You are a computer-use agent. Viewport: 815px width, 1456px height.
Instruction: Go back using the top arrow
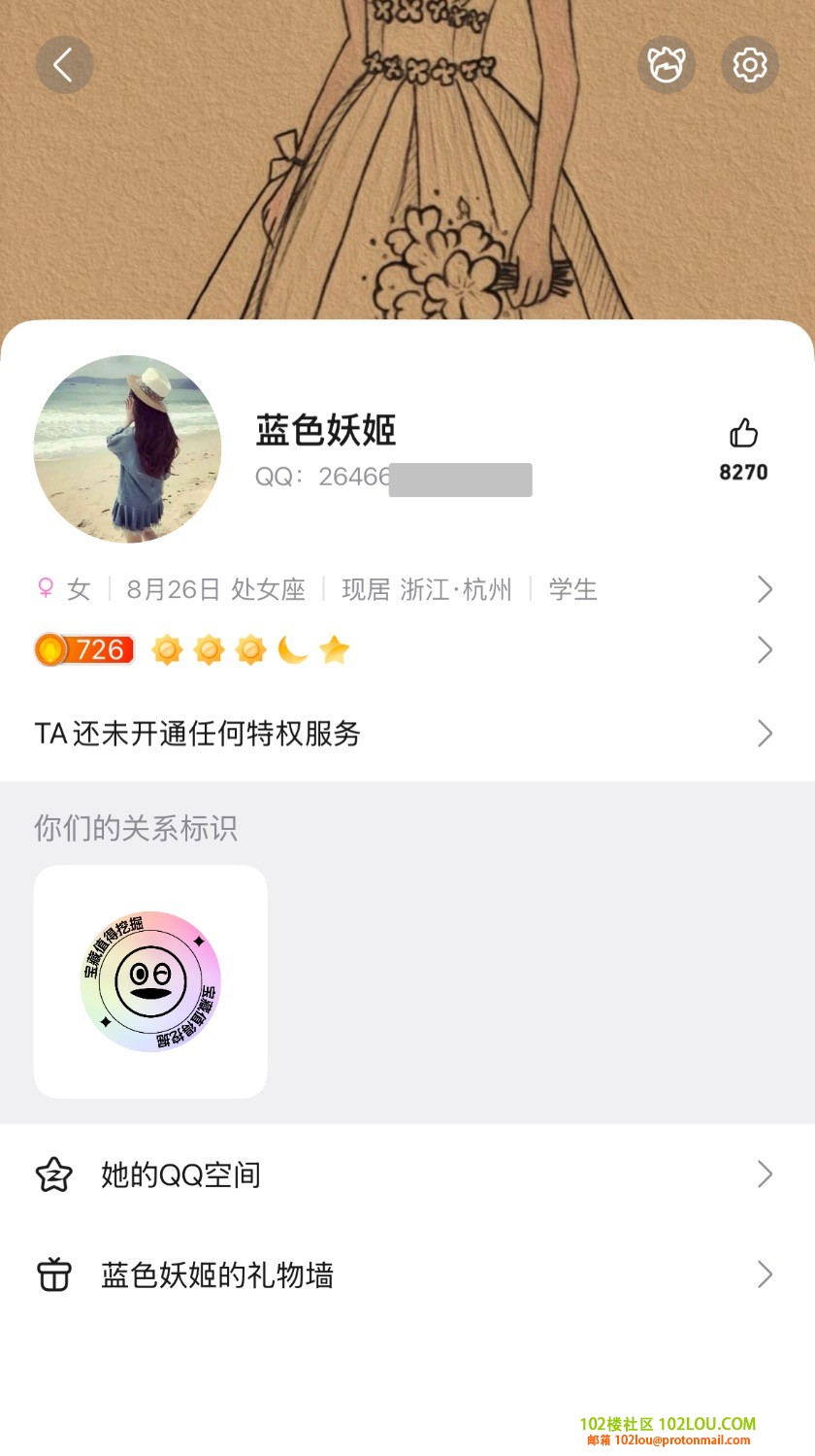64,65
